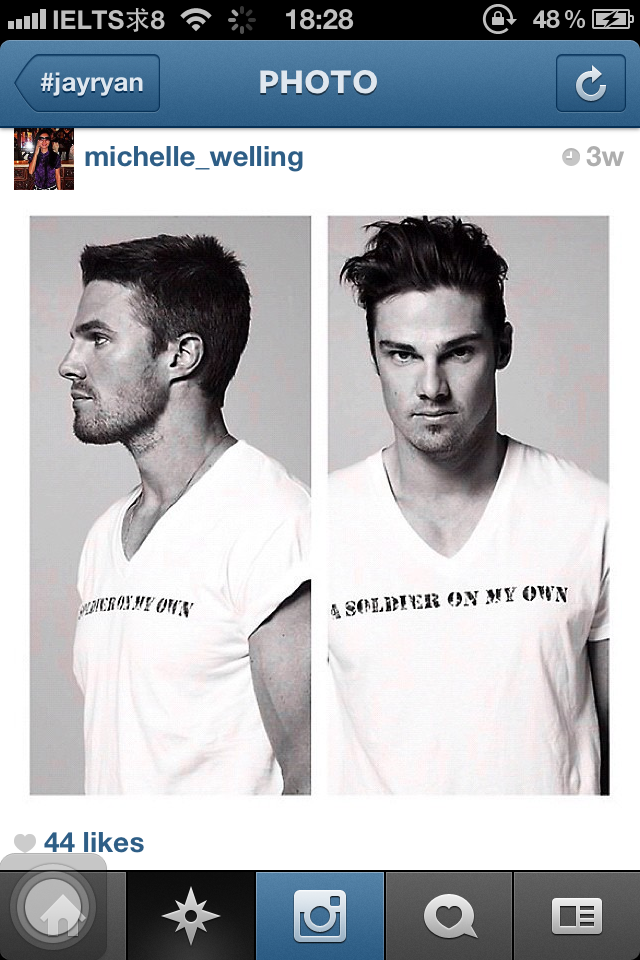
Task: Visit the michelle_welling username link
Action: click(193, 157)
